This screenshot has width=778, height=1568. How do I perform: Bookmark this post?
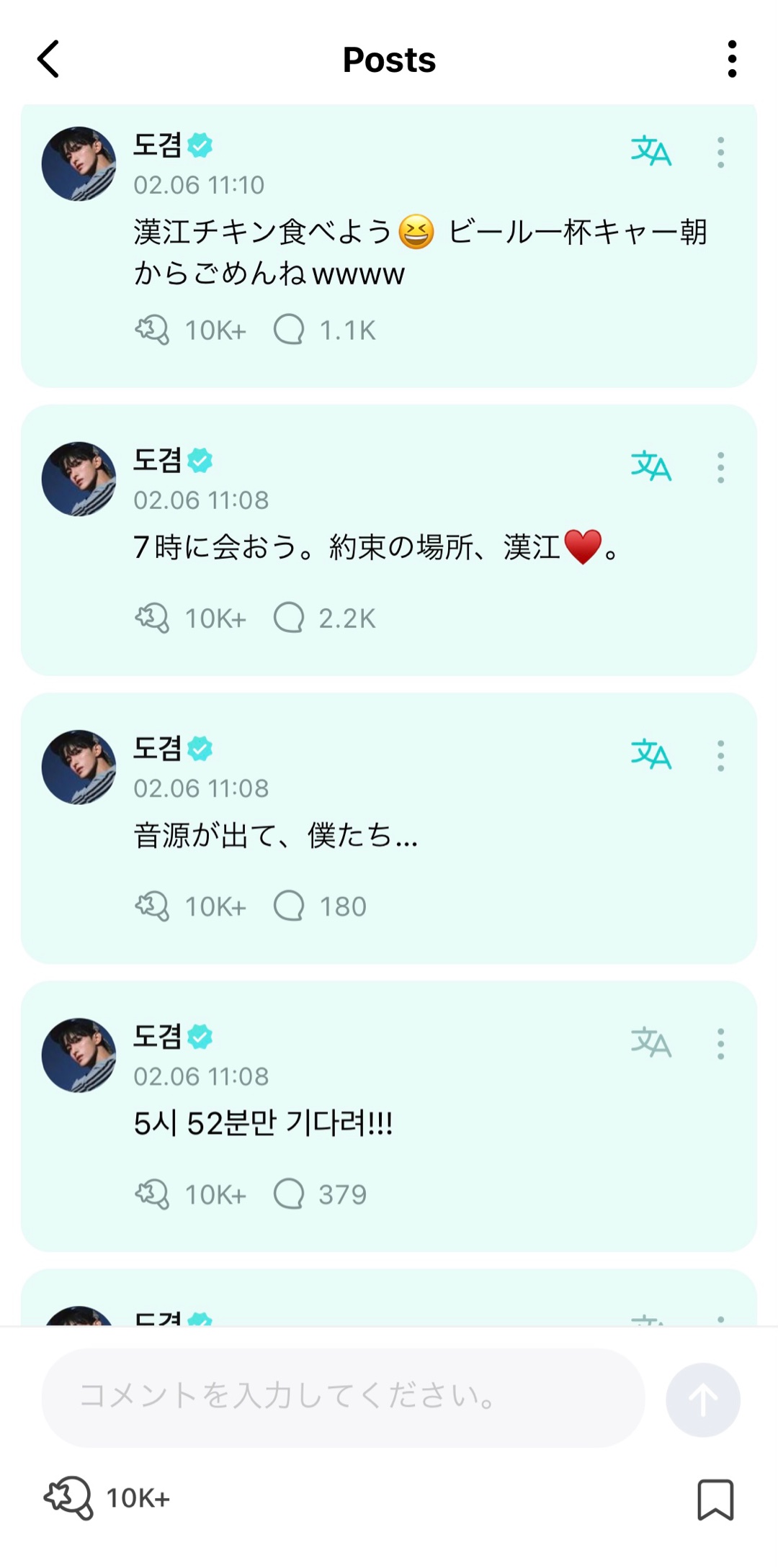tap(715, 1499)
